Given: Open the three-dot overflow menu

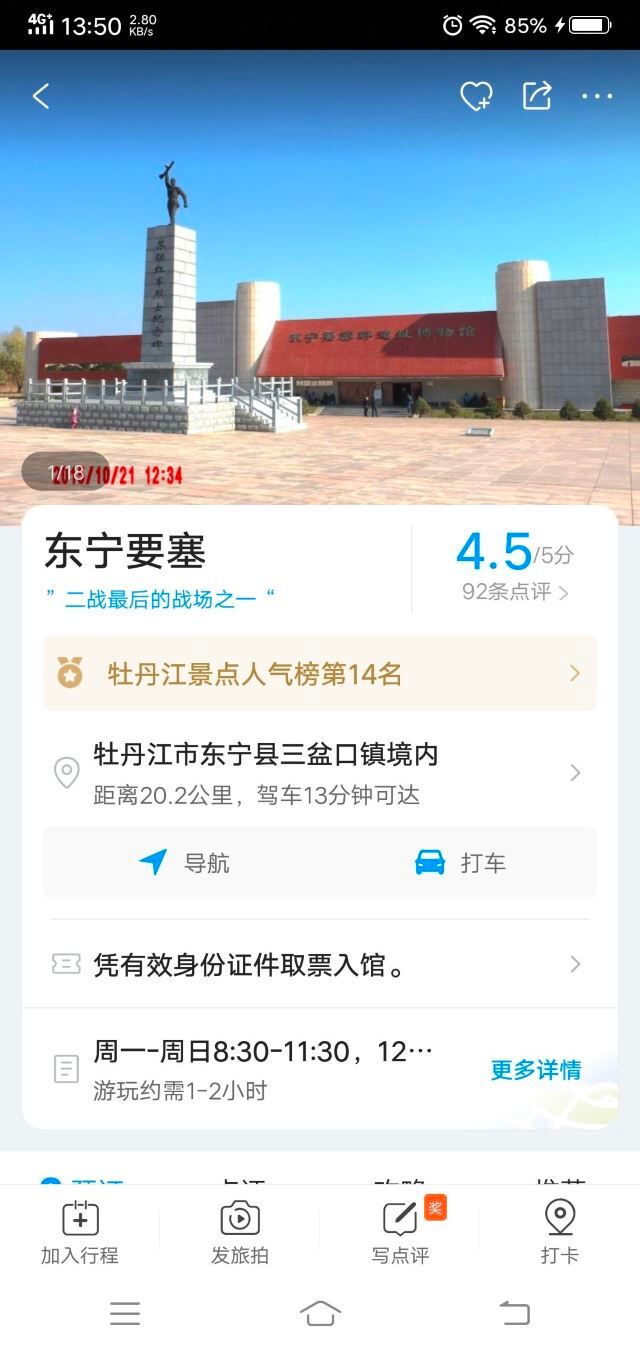Looking at the screenshot, I should click(597, 96).
